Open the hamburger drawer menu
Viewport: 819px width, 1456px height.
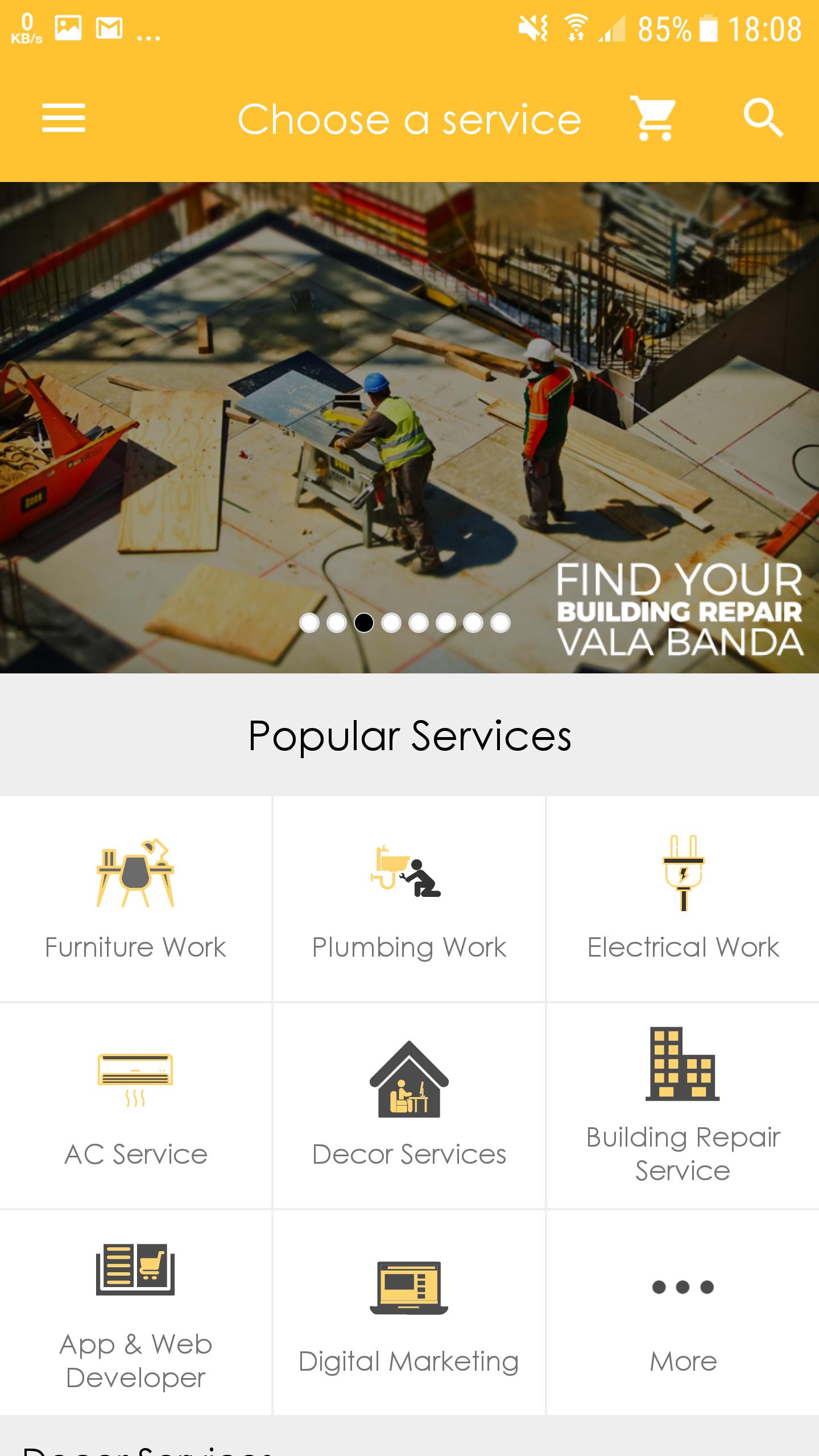[63, 118]
